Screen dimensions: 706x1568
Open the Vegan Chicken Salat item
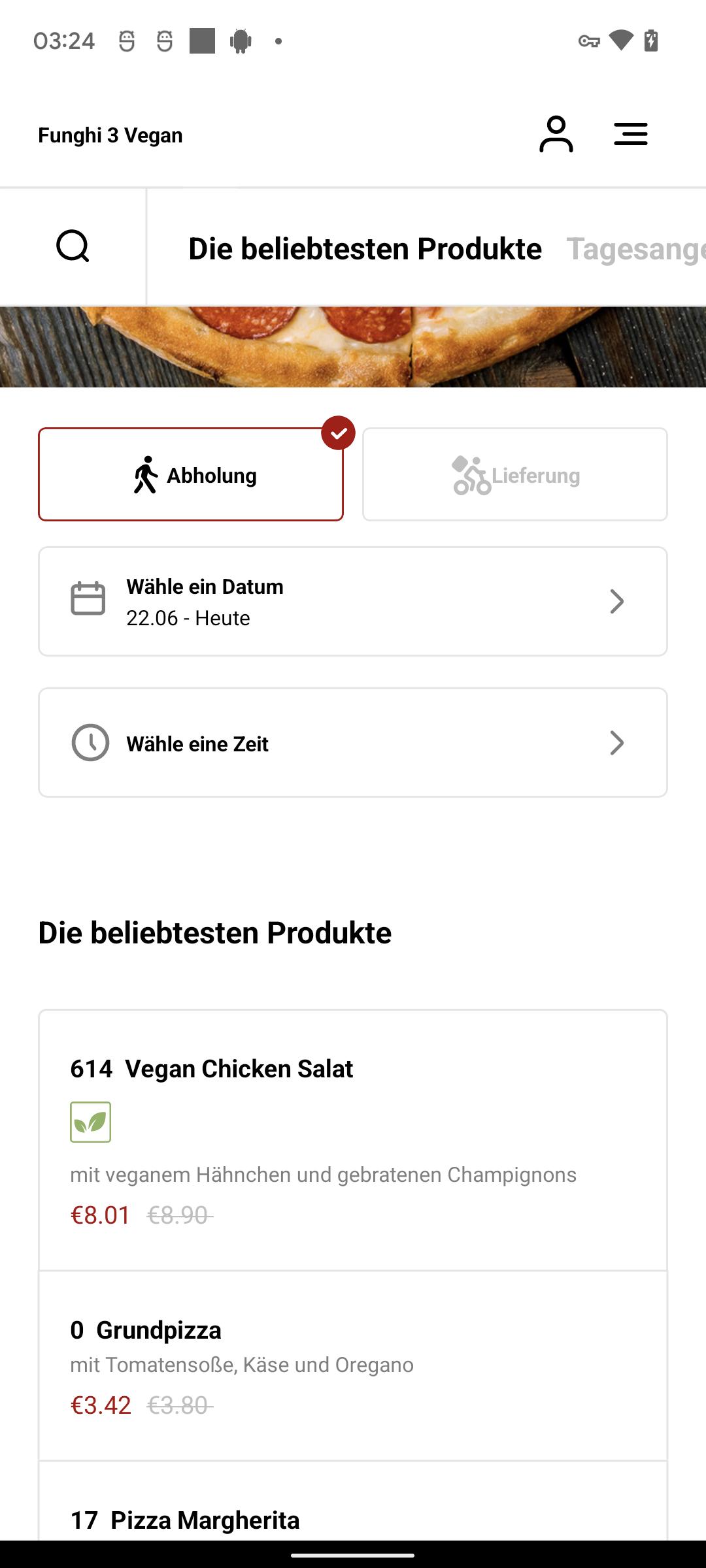tap(353, 1140)
